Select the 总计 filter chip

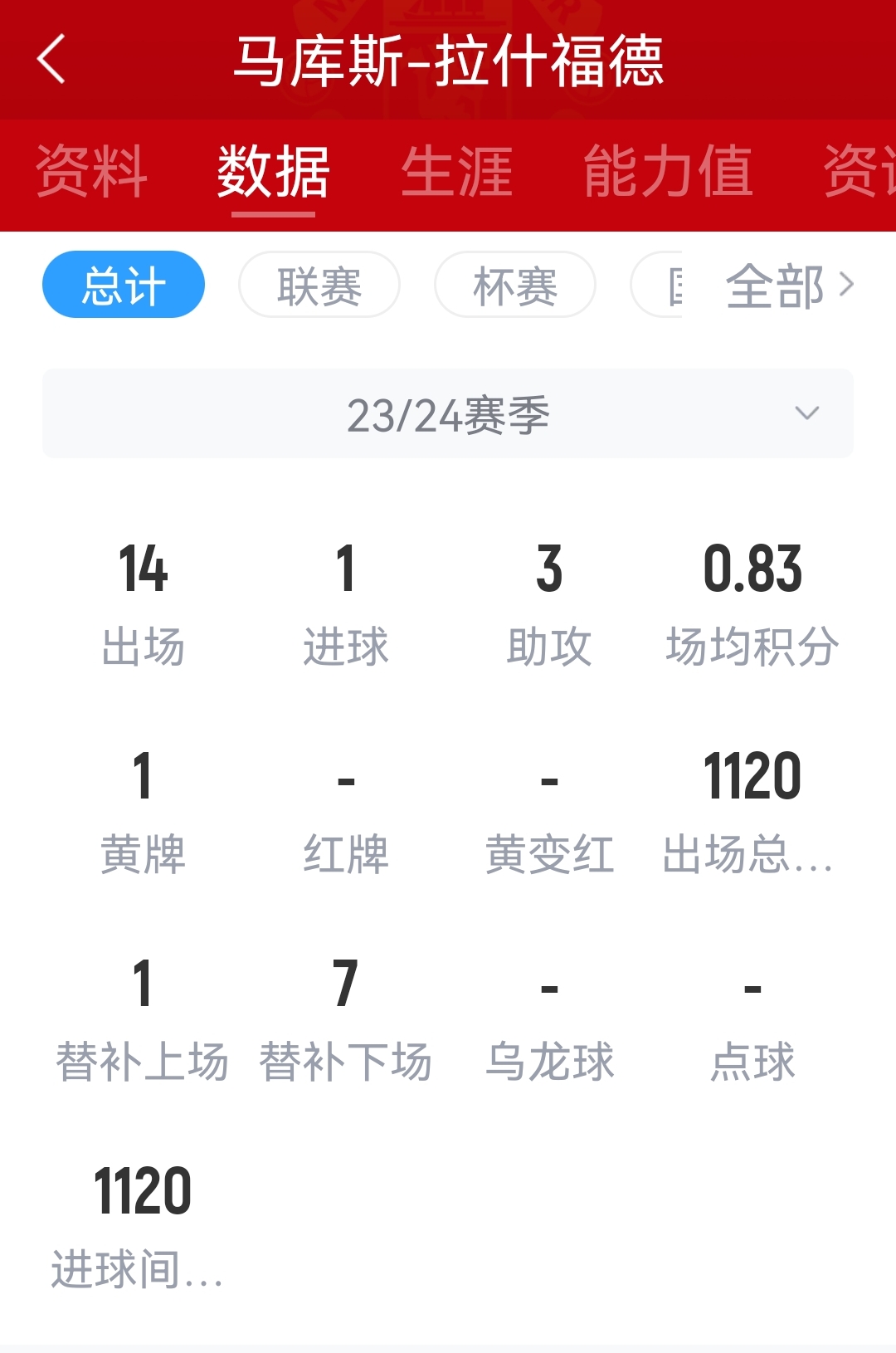pyautogui.click(x=123, y=285)
